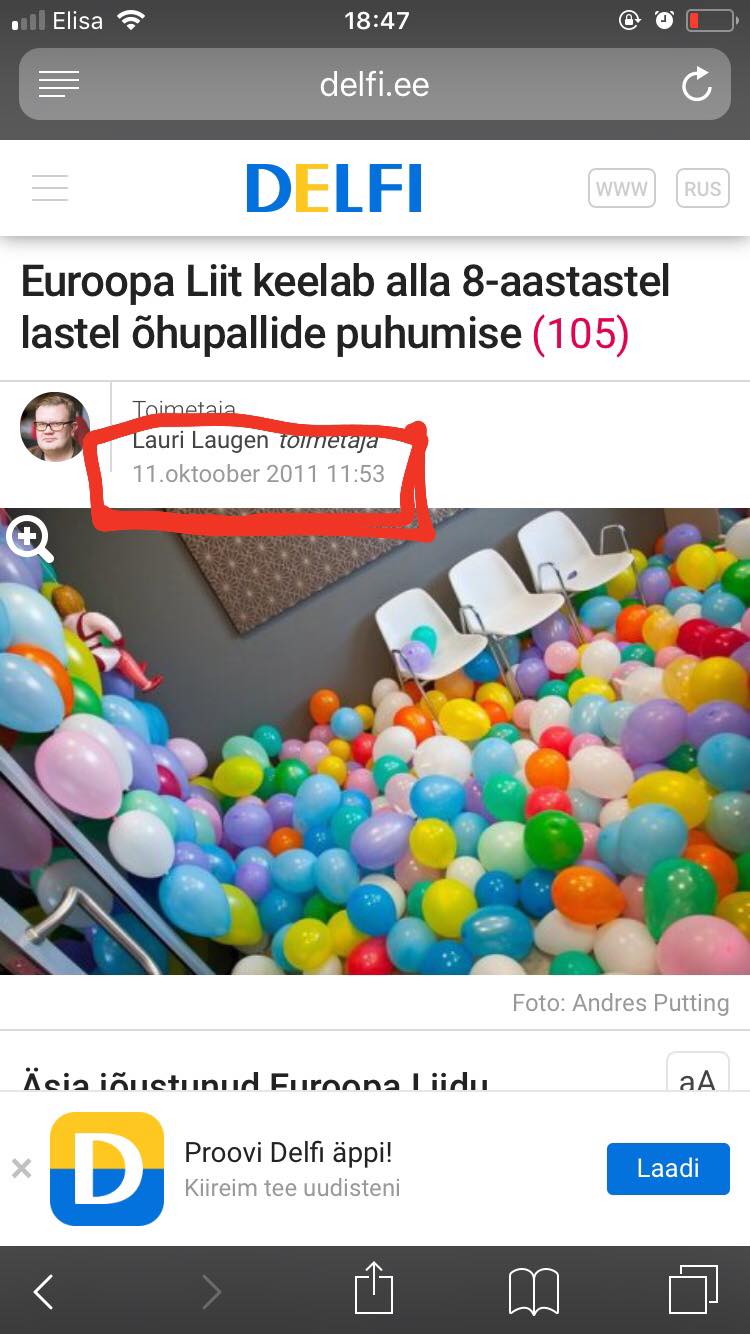The image size is (750, 1334).
Task: Tap Laadi to get the app
Action: (x=668, y=1168)
